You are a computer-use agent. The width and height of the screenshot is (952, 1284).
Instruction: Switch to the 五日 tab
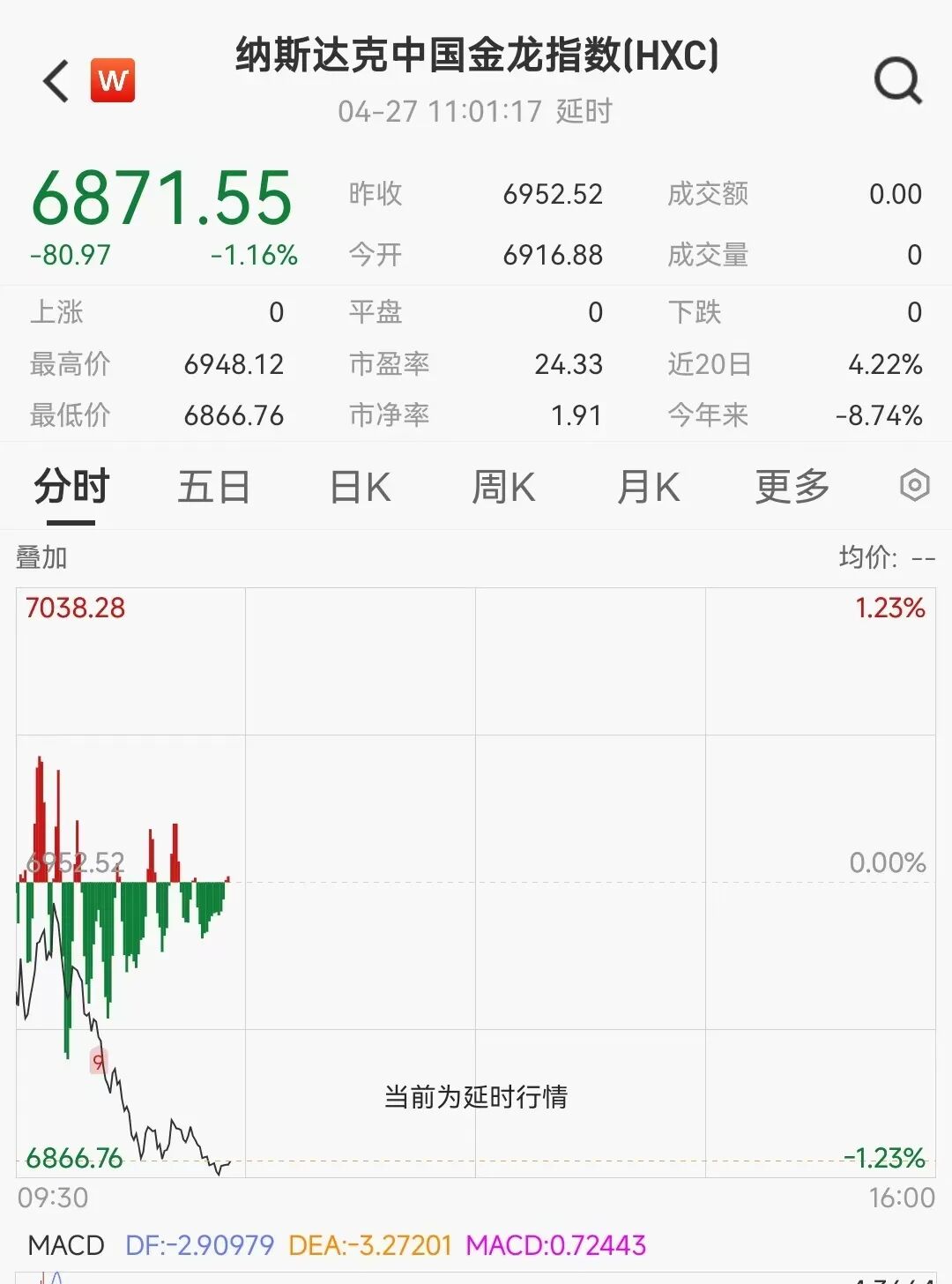tap(214, 486)
